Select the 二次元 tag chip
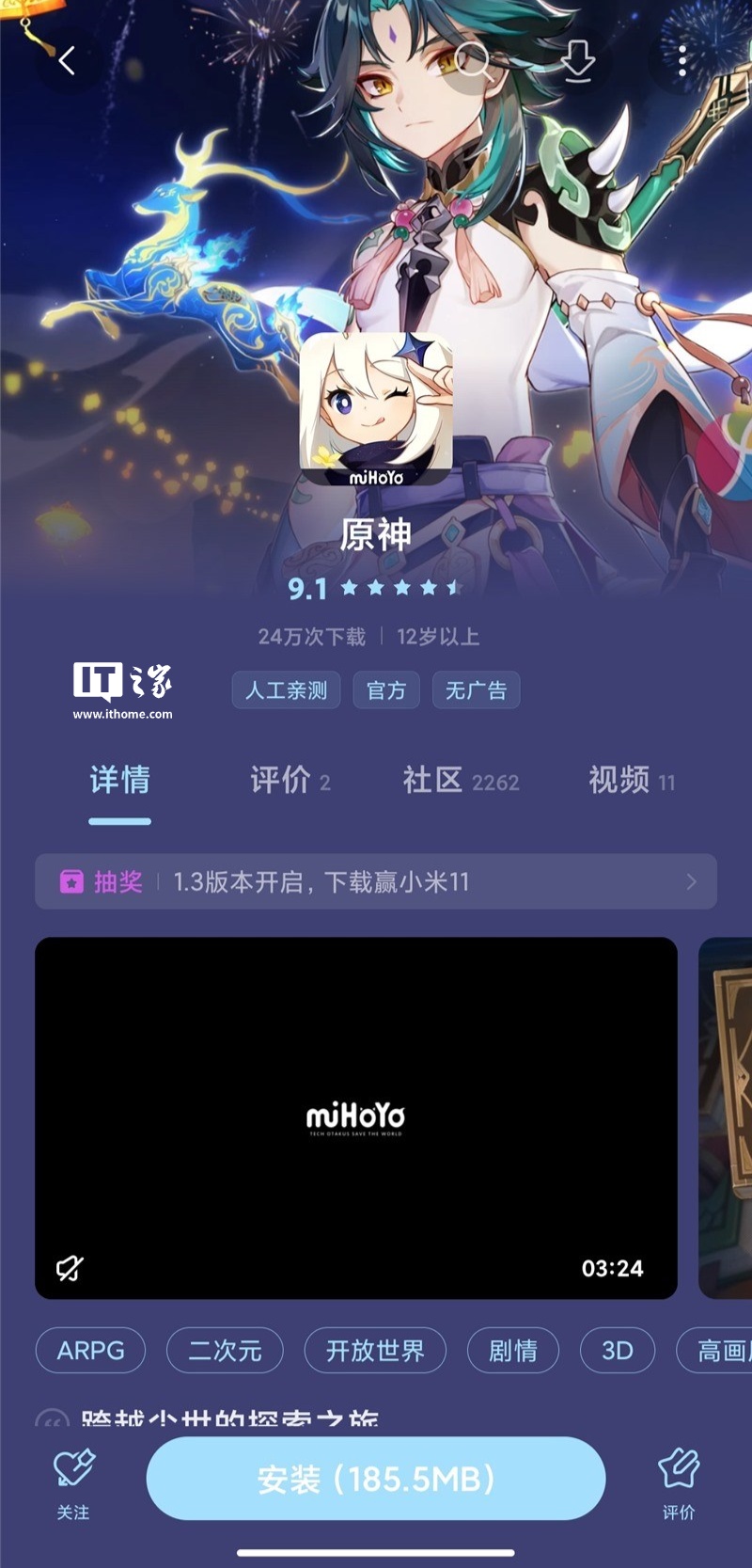The width and height of the screenshot is (752, 1568). coord(225,1351)
